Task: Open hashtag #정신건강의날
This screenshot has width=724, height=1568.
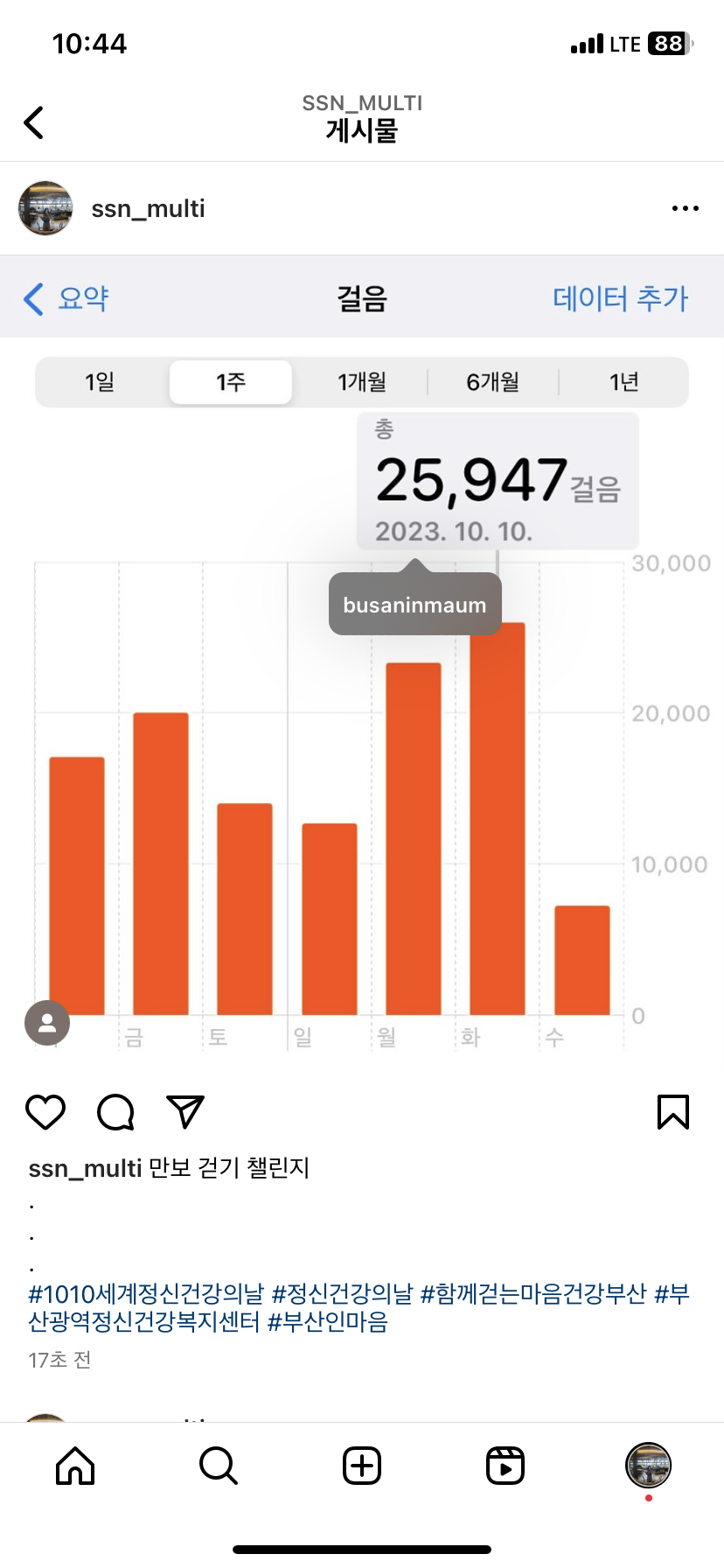Action: (342, 1293)
